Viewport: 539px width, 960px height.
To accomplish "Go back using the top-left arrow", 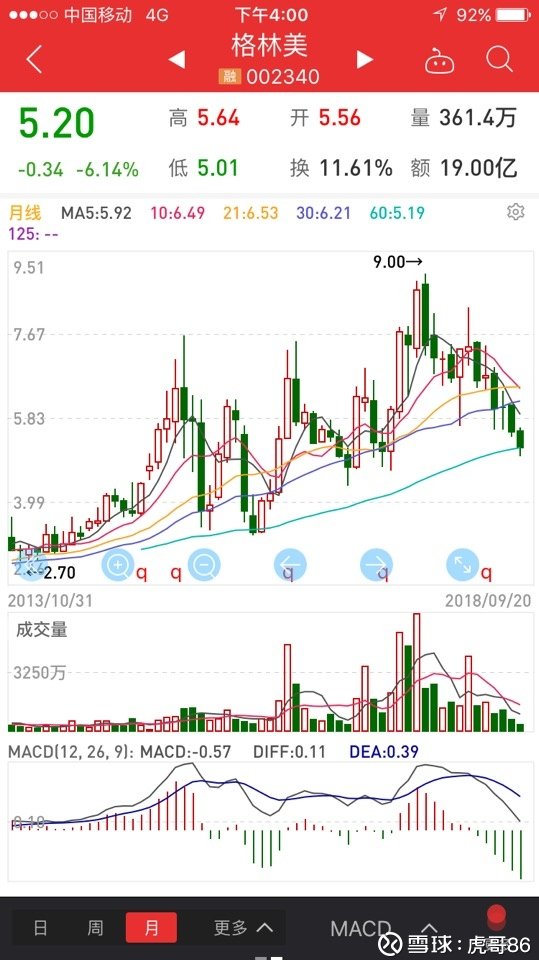I will click(34, 59).
